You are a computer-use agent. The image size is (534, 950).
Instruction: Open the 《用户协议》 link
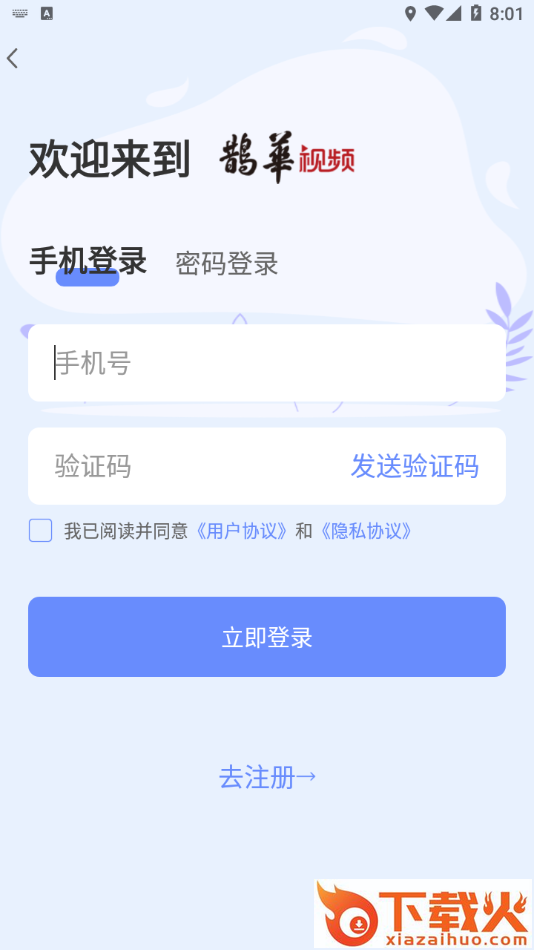tap(241, 531)
